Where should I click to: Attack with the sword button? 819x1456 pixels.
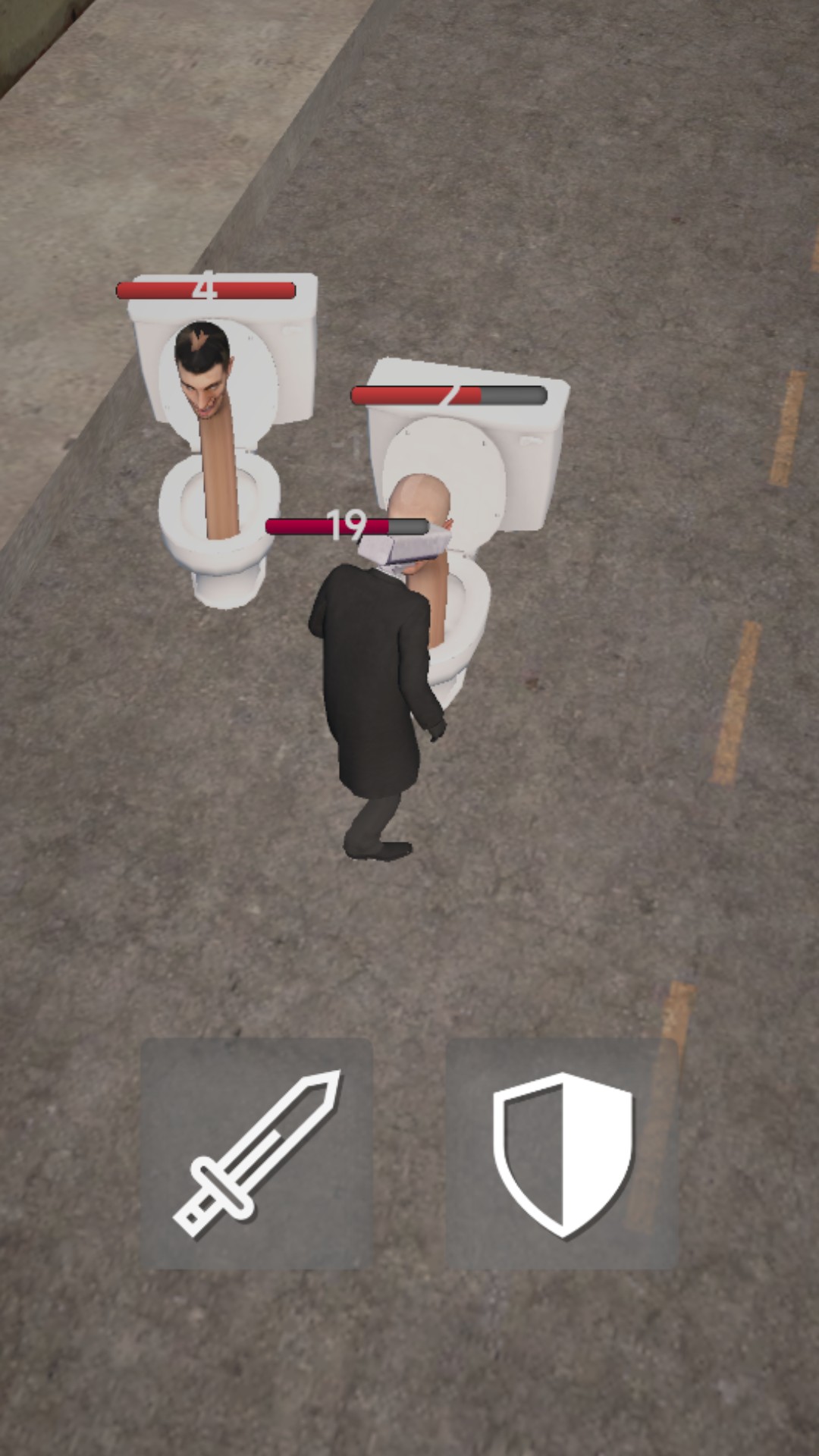pyautogui.click(x=256, y=1153)
